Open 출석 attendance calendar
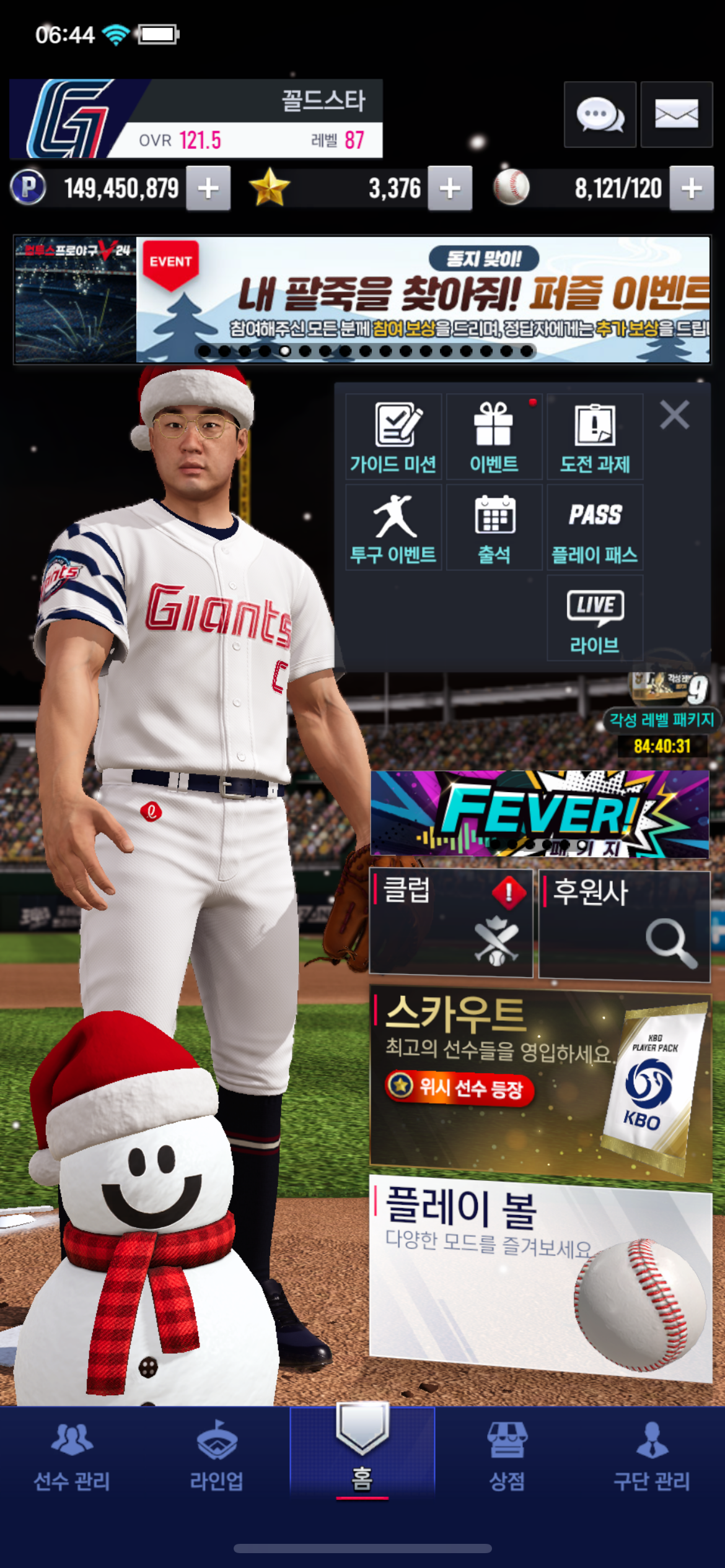This screenshot has height=1568, width=725. [494, 528]
